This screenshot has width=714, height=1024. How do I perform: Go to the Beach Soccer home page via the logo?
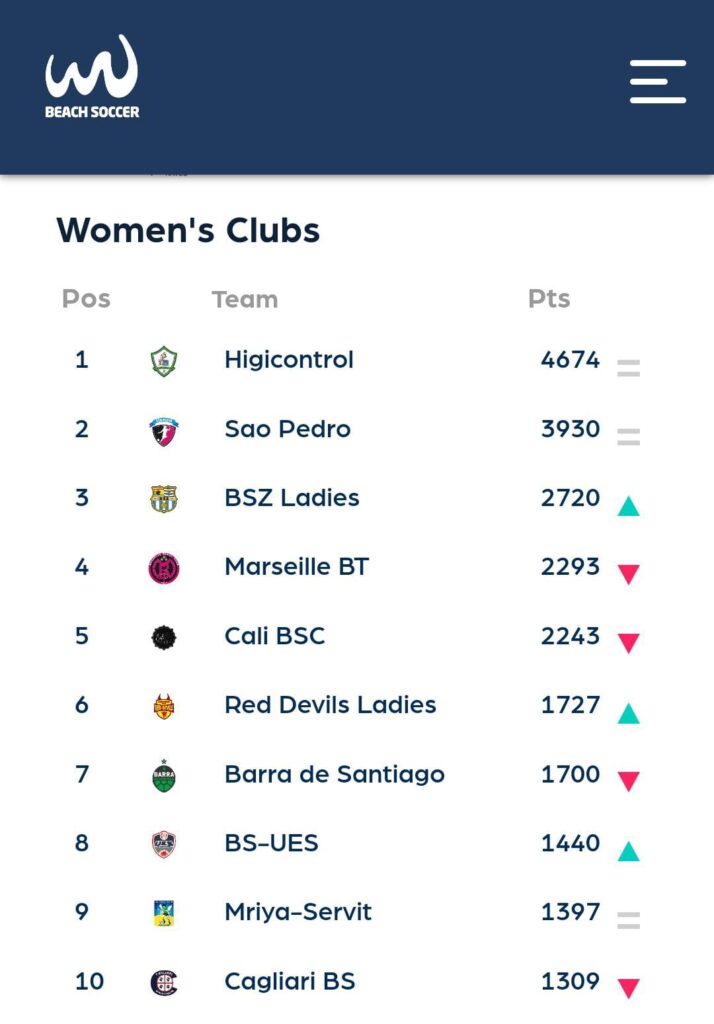click(x=92, y=78)
